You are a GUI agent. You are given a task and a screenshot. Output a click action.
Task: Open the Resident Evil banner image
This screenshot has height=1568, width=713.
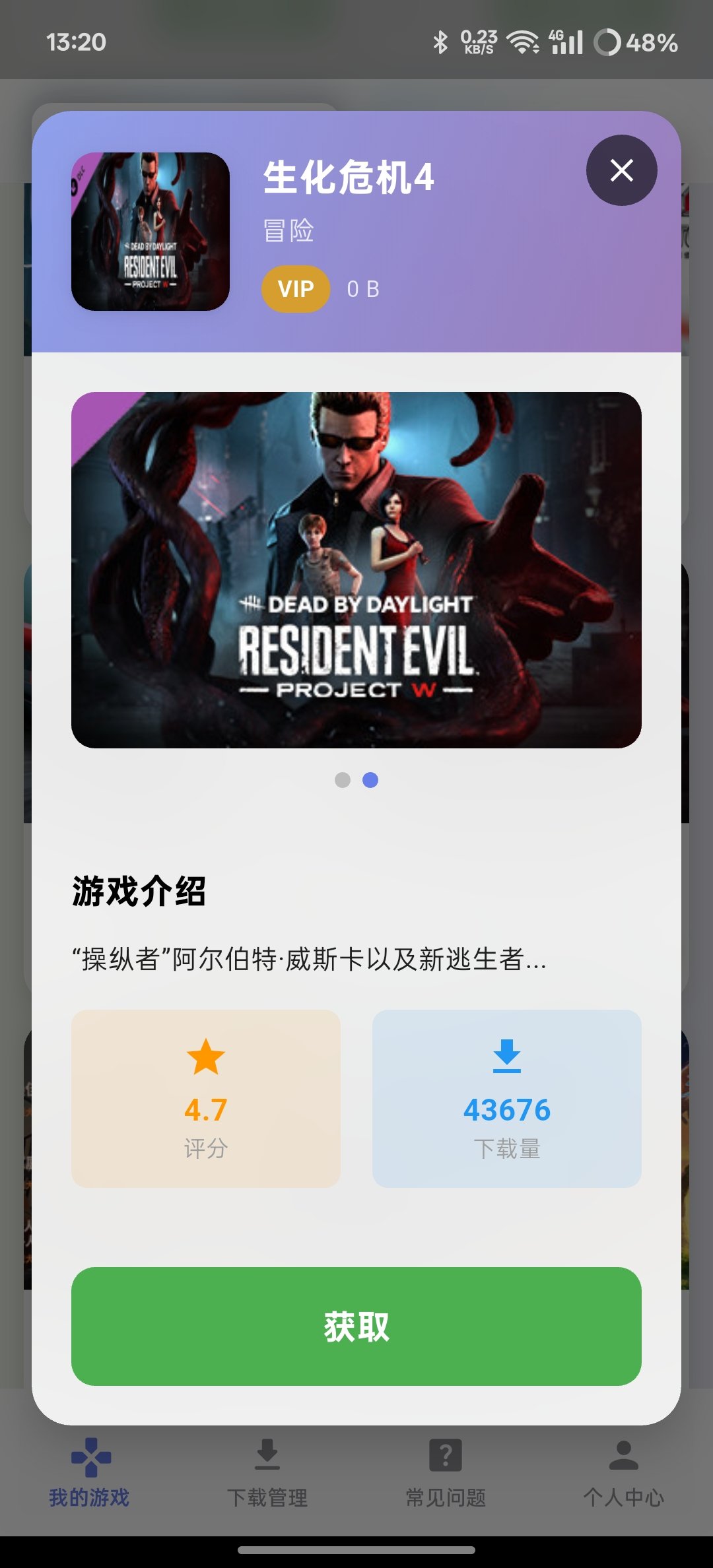click(x=356, y=569)
